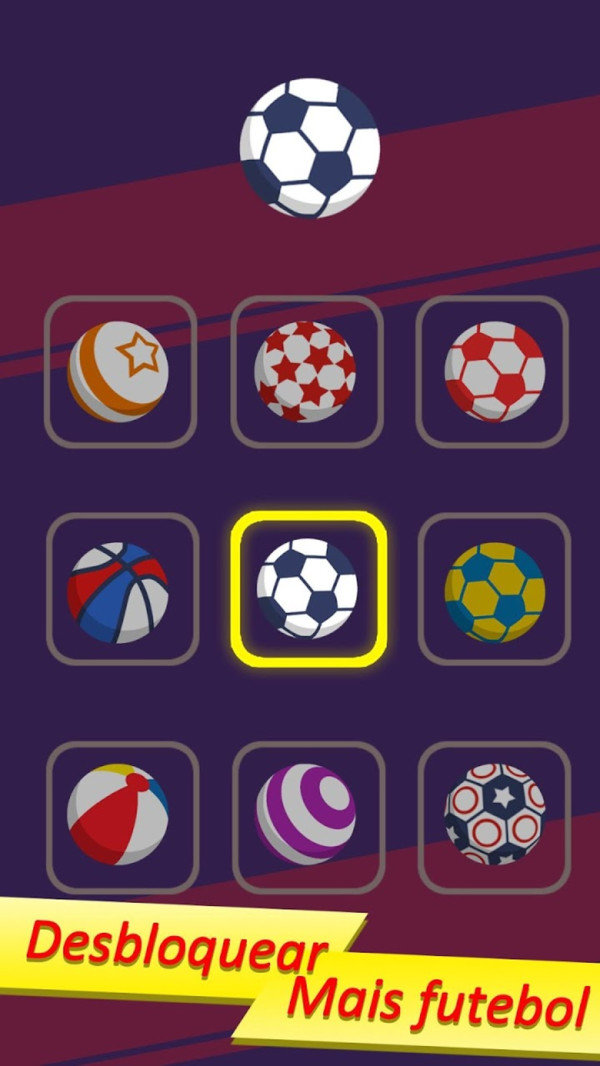Screen dimensions: 600x1066
Task: Choose the navy ball with red circles
Action: tap(494, 815)
